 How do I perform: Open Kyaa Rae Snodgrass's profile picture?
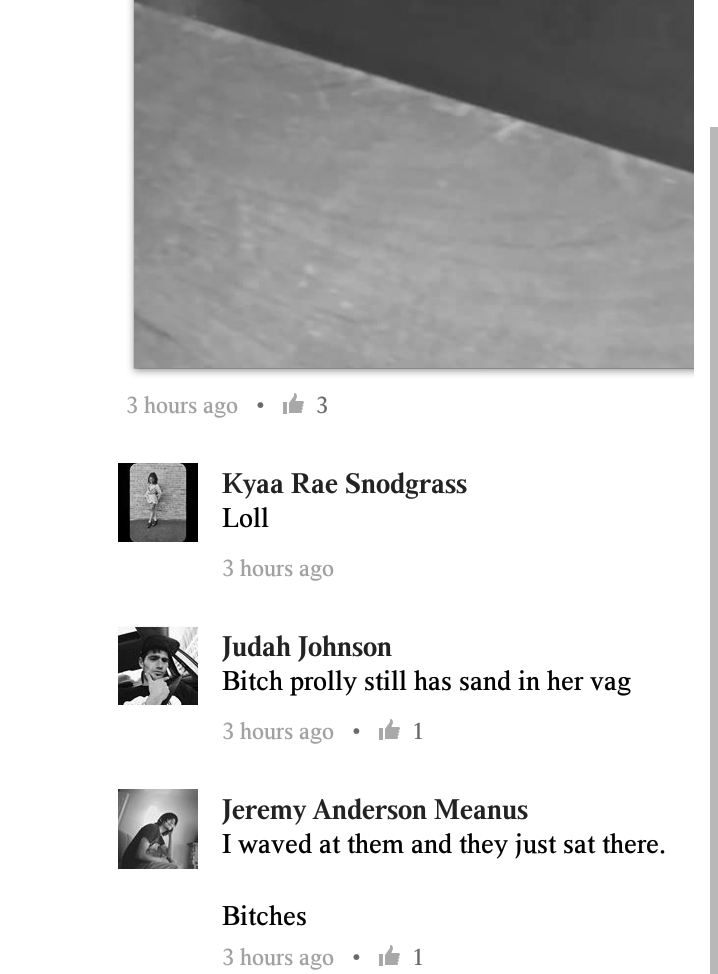pos(158,502)
